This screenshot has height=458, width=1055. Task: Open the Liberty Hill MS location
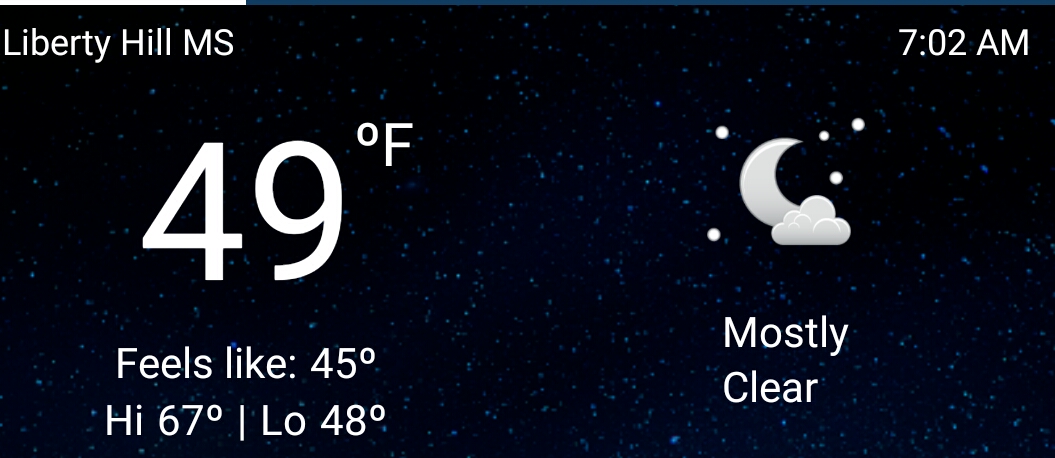point(118,43)
